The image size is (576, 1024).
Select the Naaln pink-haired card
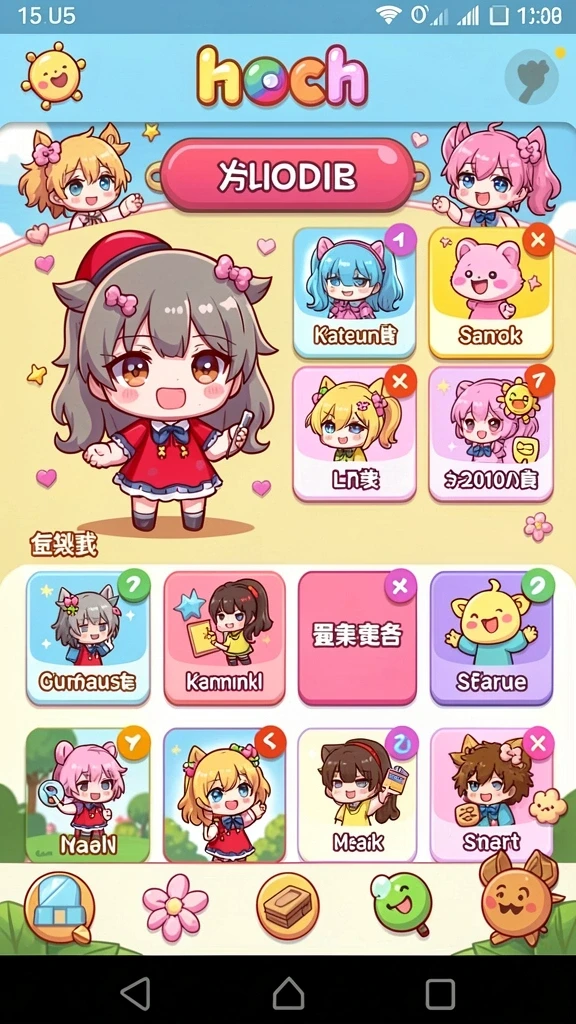(88, 795)
